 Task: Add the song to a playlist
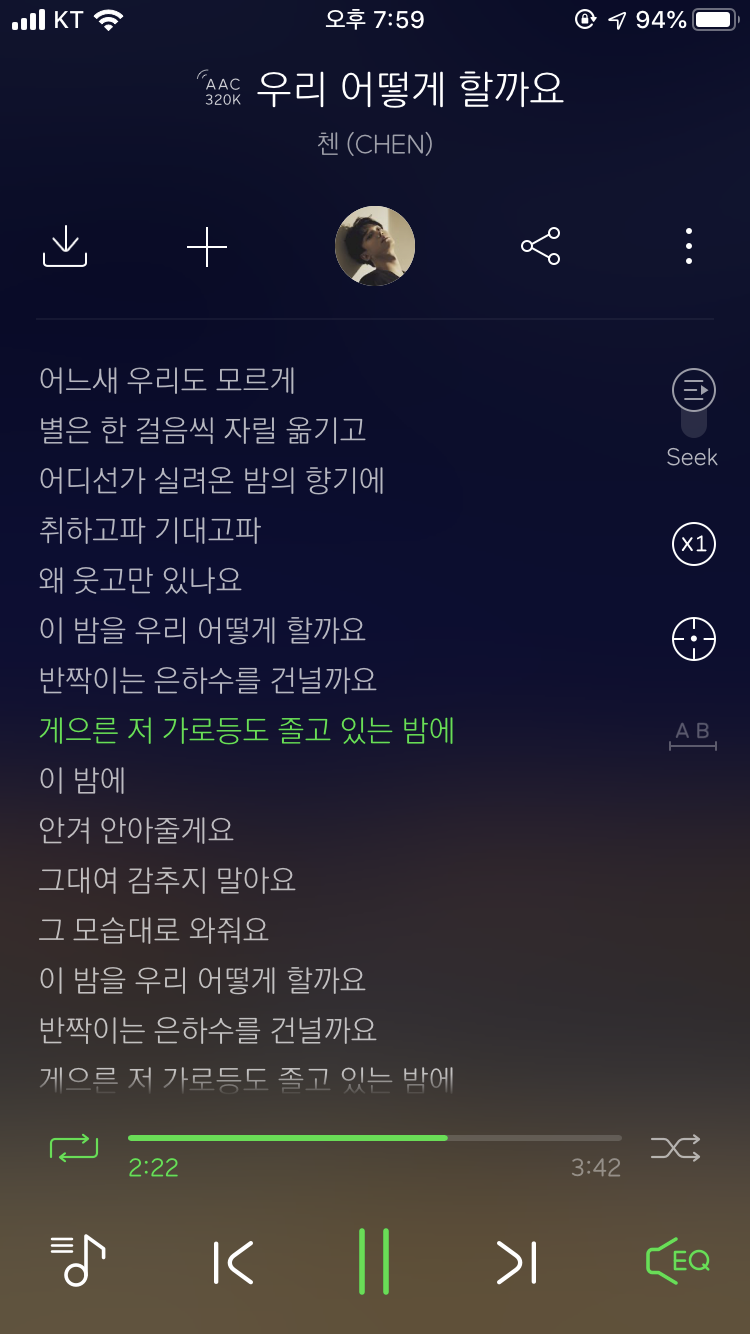tap(207, 247)
